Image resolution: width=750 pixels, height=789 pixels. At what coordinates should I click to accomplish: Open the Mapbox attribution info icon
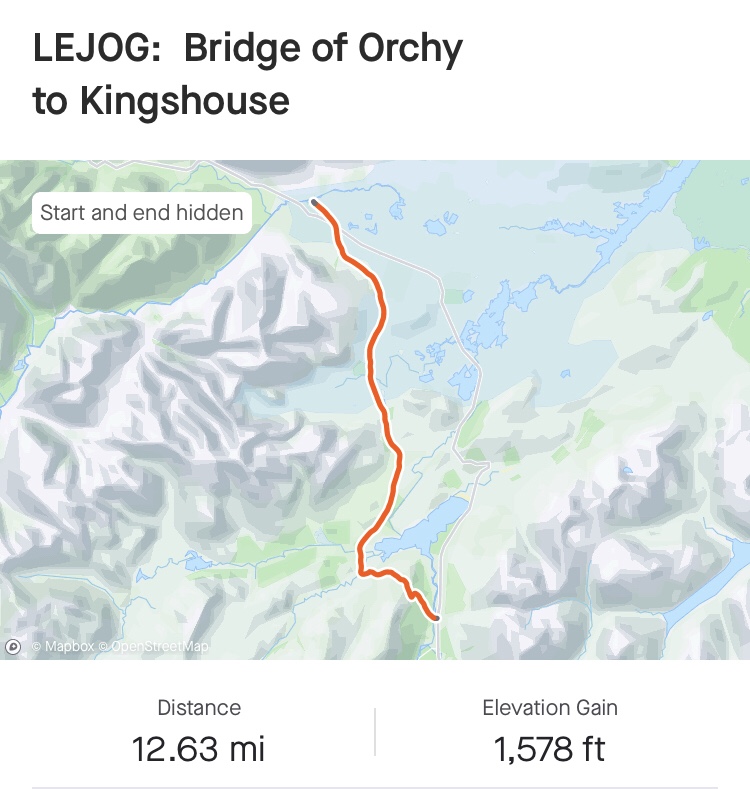(14, 647)
